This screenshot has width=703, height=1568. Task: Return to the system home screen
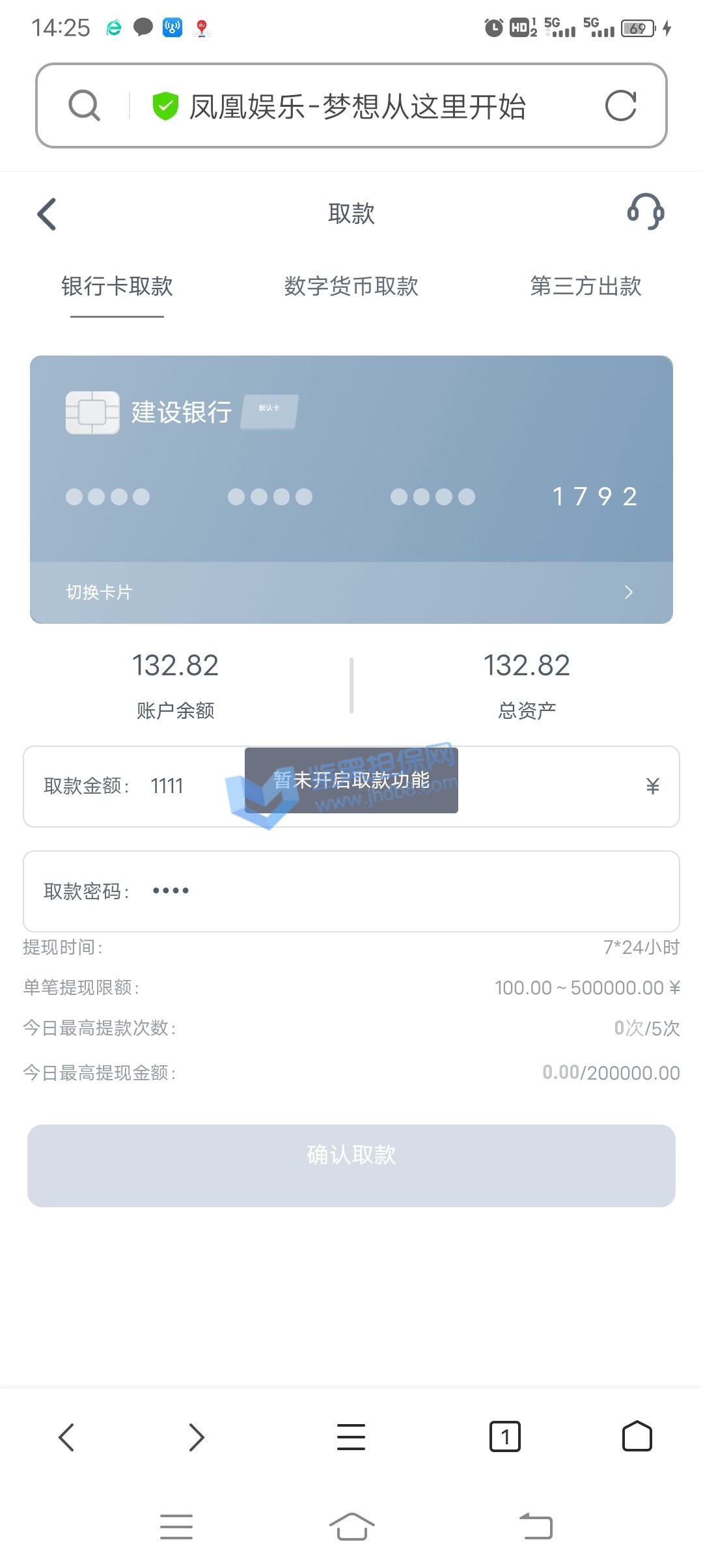pyautogui.click(x=351, y=1526)
